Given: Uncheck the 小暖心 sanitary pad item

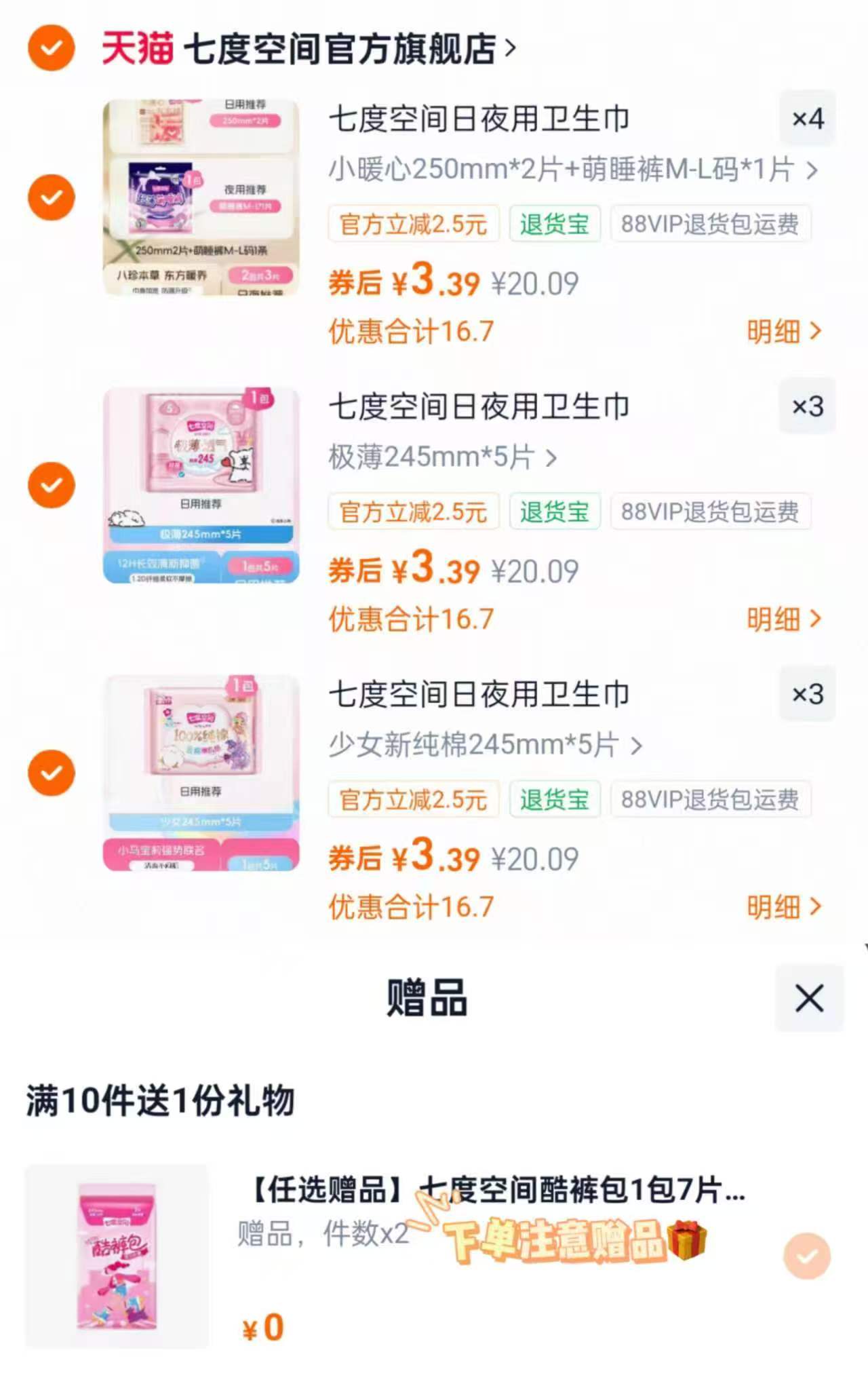Looking at the screenshot, I should coord(50,199).
